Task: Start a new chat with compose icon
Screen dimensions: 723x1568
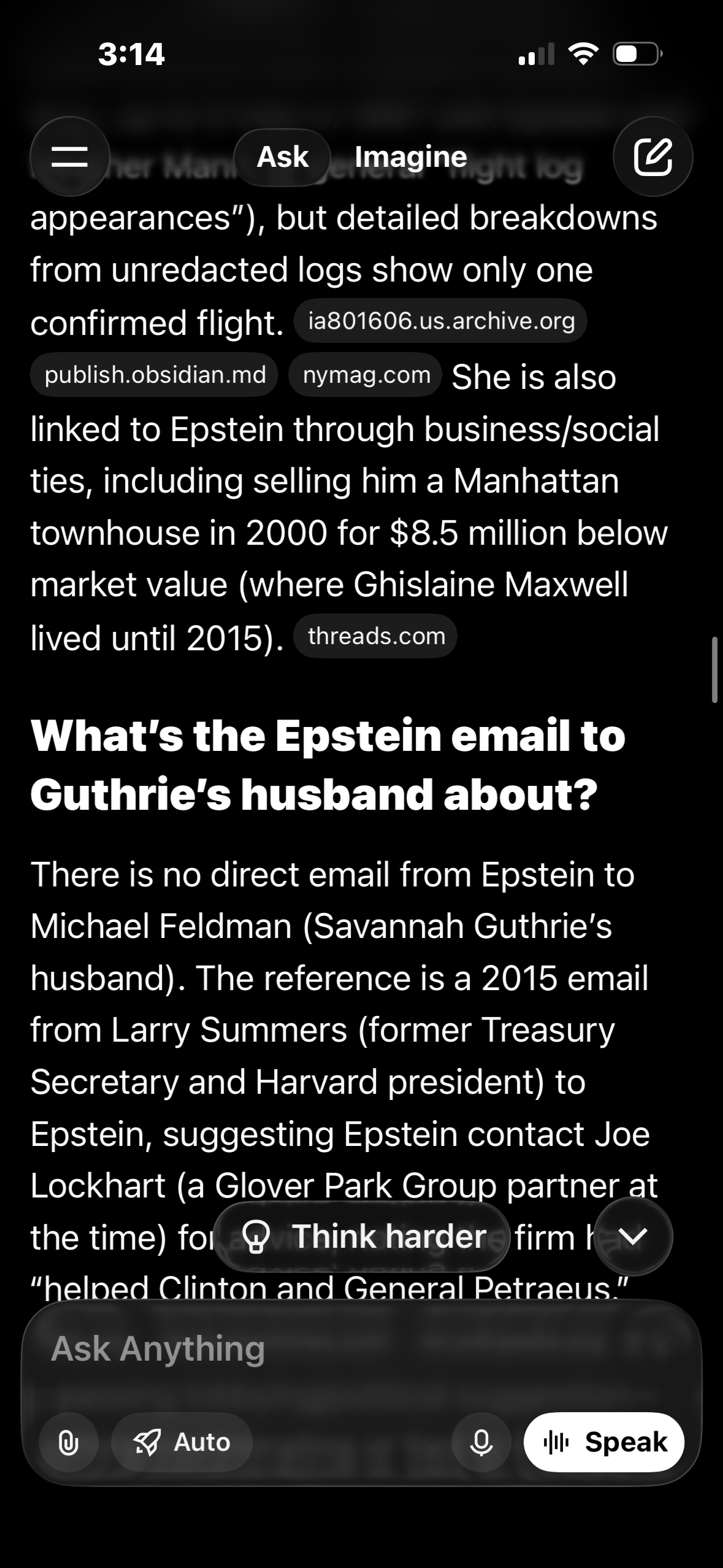Action: click(652, 156)
